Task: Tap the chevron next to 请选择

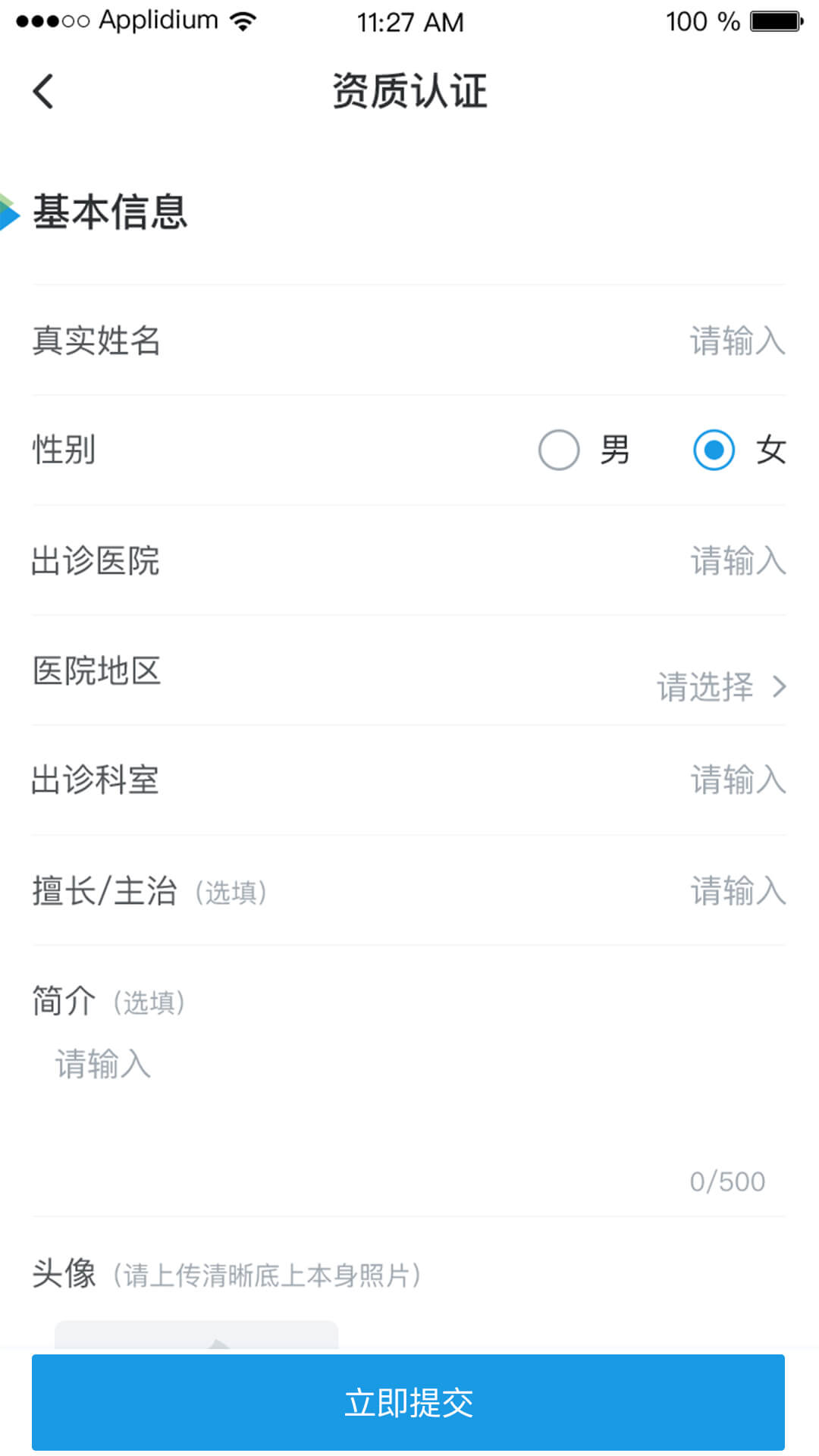Action: point(780,687)
